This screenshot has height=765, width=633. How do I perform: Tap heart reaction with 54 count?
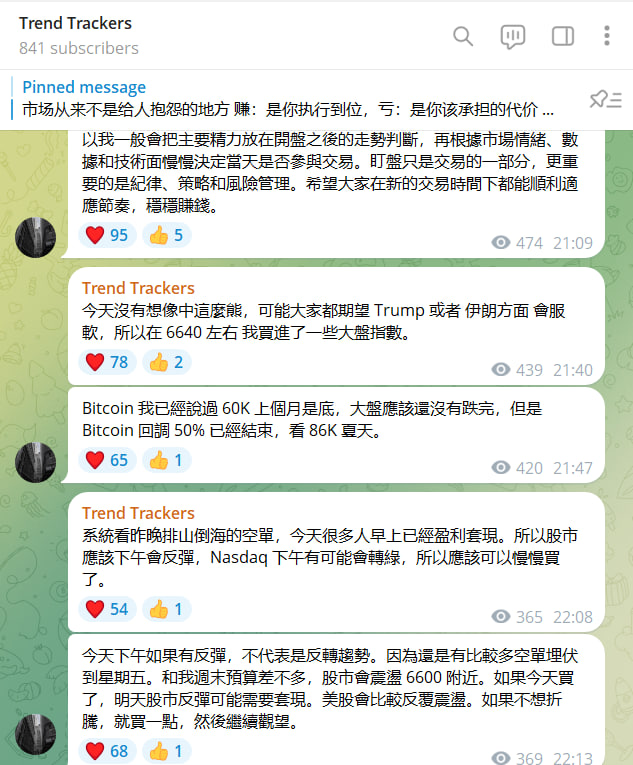pyautogui.click(x=108, y=608)
